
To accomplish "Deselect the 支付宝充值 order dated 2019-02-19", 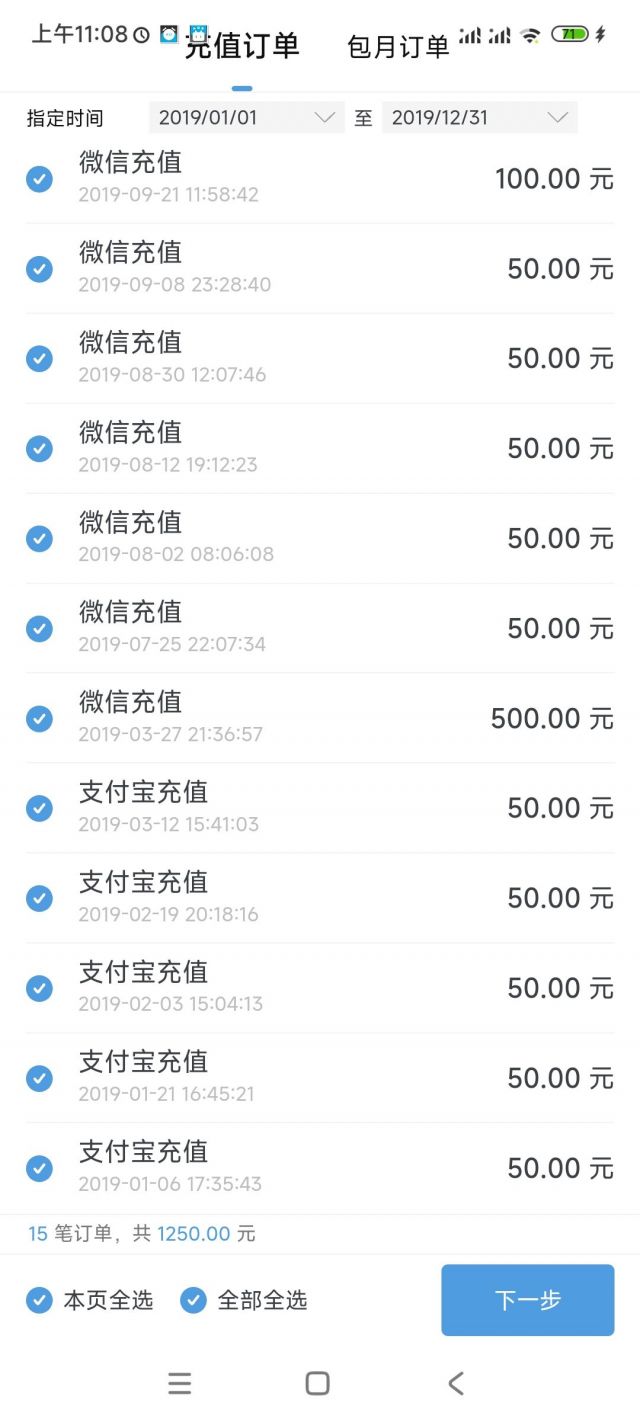I will click(39, 899).
